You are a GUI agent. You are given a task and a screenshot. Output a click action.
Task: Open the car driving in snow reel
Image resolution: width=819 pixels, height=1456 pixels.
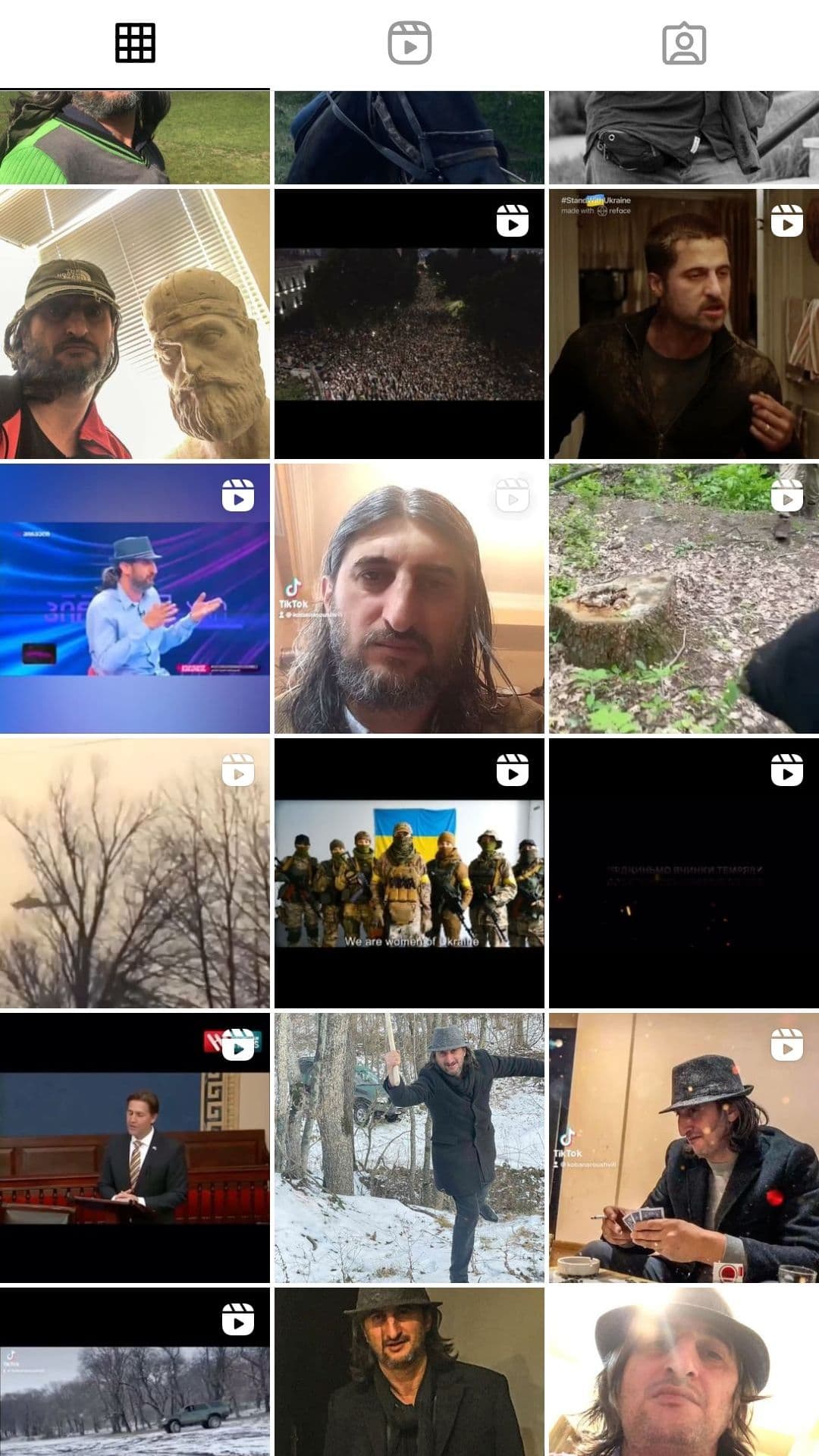pyautogui.click(x=135, y=1372)
